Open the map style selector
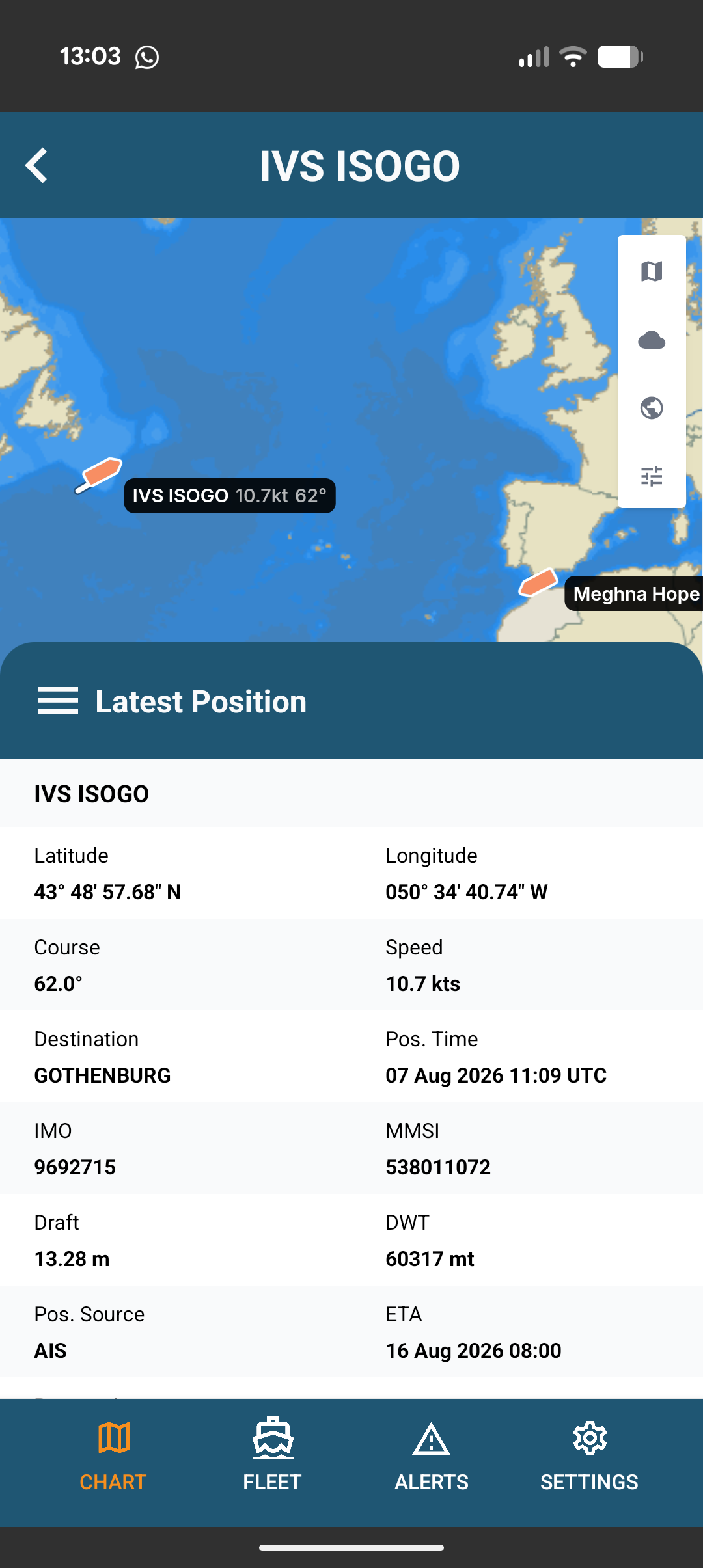The image size is (703, 1568). tap(652, 271)
